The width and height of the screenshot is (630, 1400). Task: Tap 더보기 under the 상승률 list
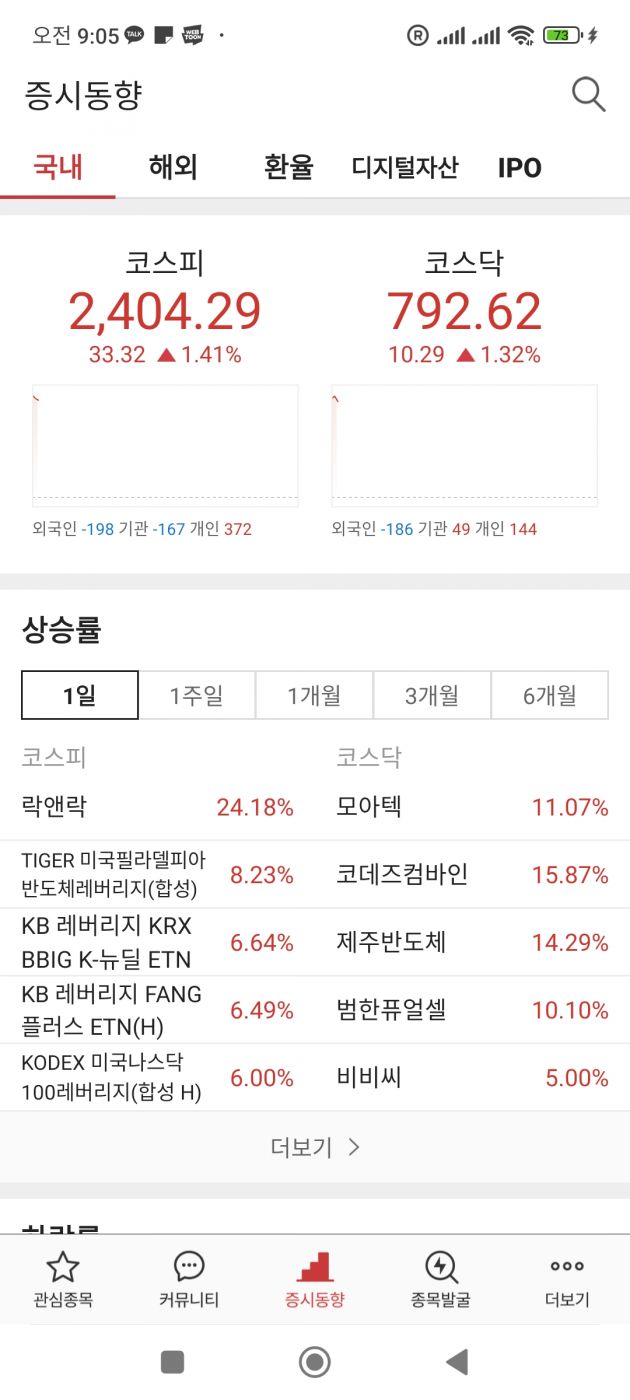tap(314, 1147)
